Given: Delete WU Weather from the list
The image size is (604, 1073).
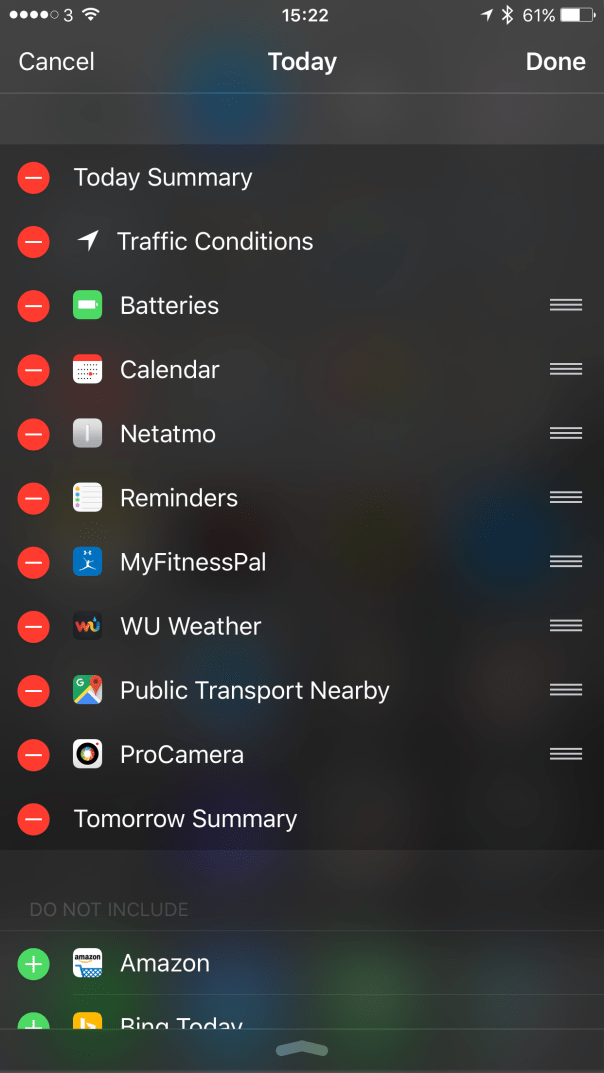Looking at the screenshot, I should (x=34, y=627).
